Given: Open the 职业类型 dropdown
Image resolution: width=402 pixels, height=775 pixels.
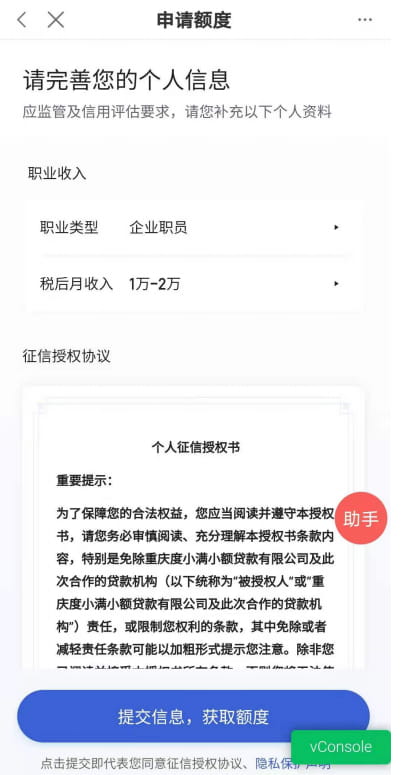Looking at the screenshot, I should click(x=195, y=228).
